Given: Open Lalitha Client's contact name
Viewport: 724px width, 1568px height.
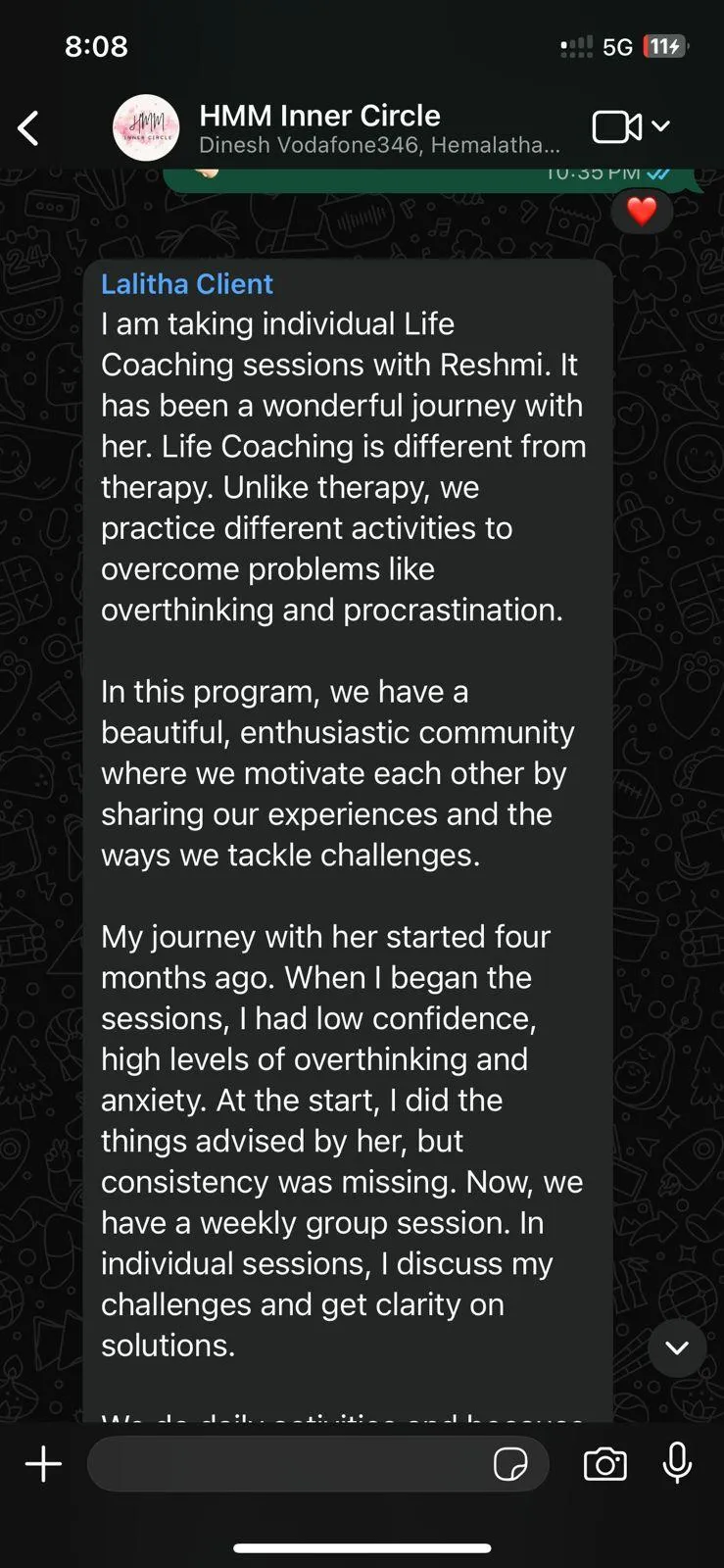Looking at the screenshot, I should tap(187, 284).
